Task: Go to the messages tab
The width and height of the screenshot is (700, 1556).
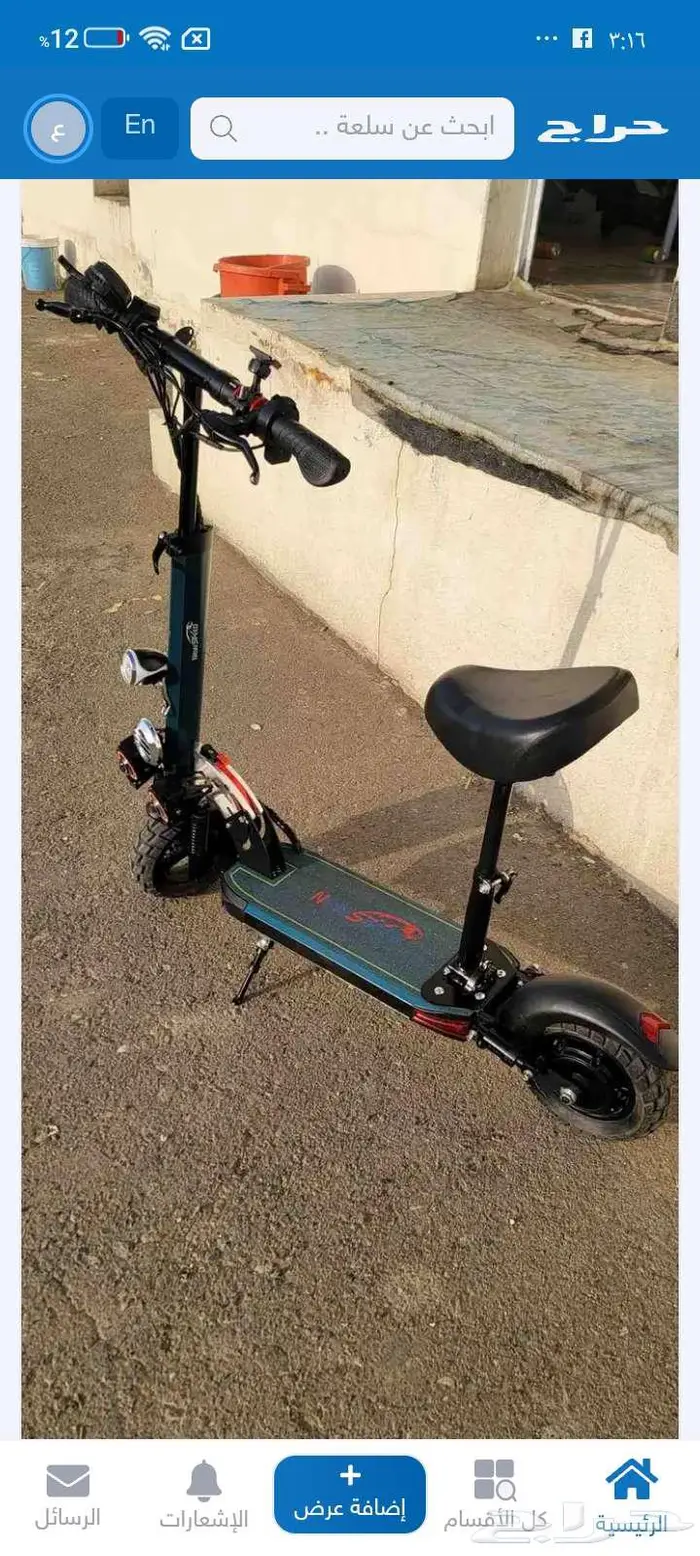Action: point(68,1496)
